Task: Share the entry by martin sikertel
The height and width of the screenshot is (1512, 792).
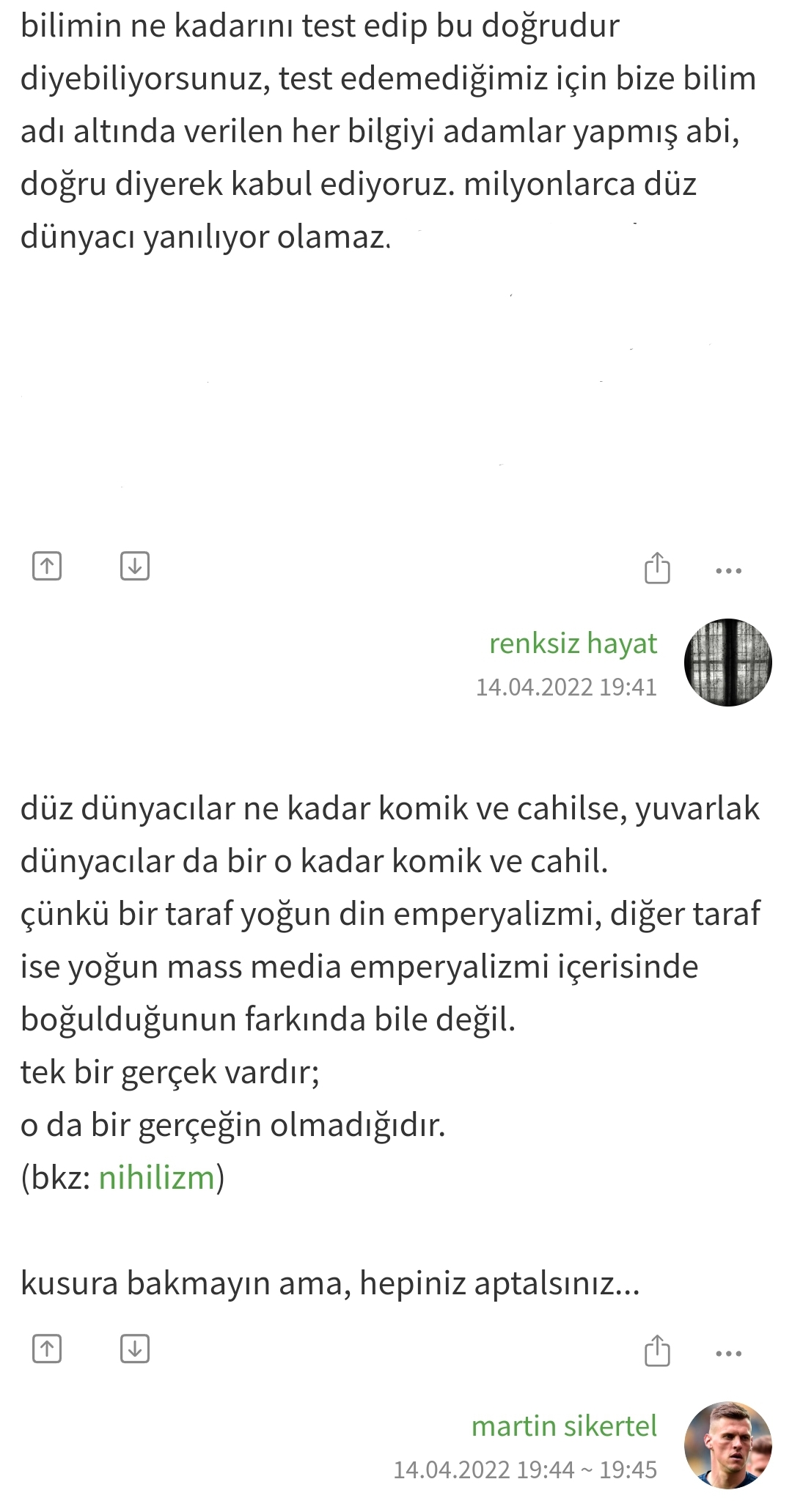Action: tap(657, 1351)
